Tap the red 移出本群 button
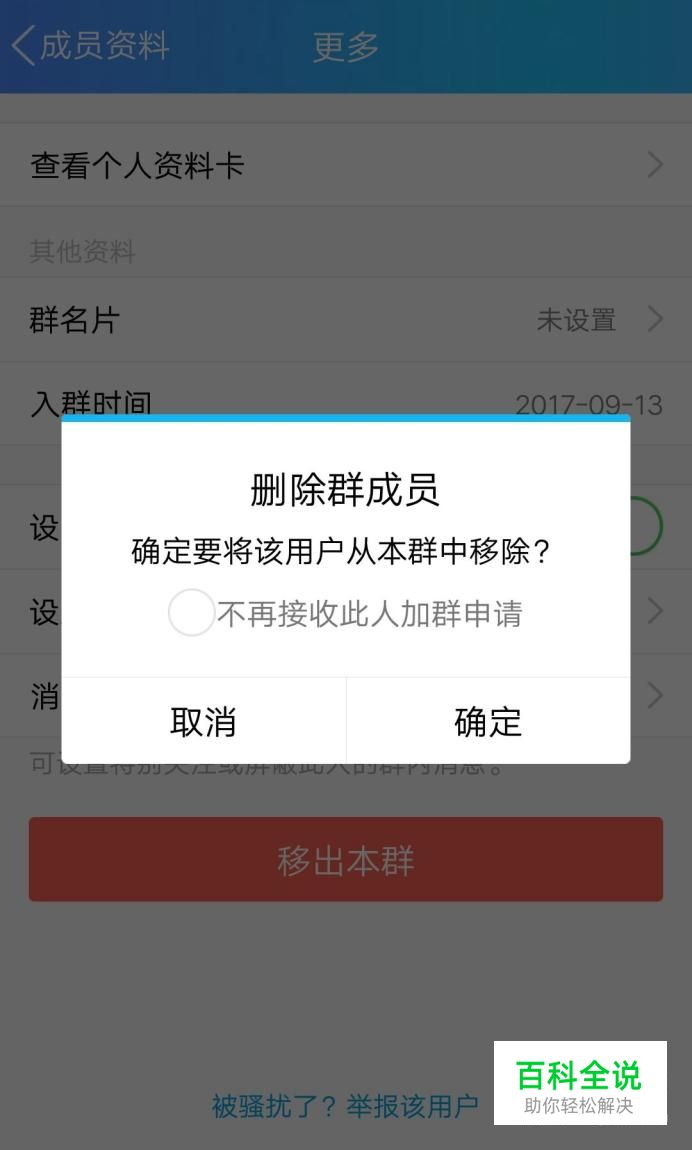This screenshot has width=692, height=1150. (x=346, y=860)
